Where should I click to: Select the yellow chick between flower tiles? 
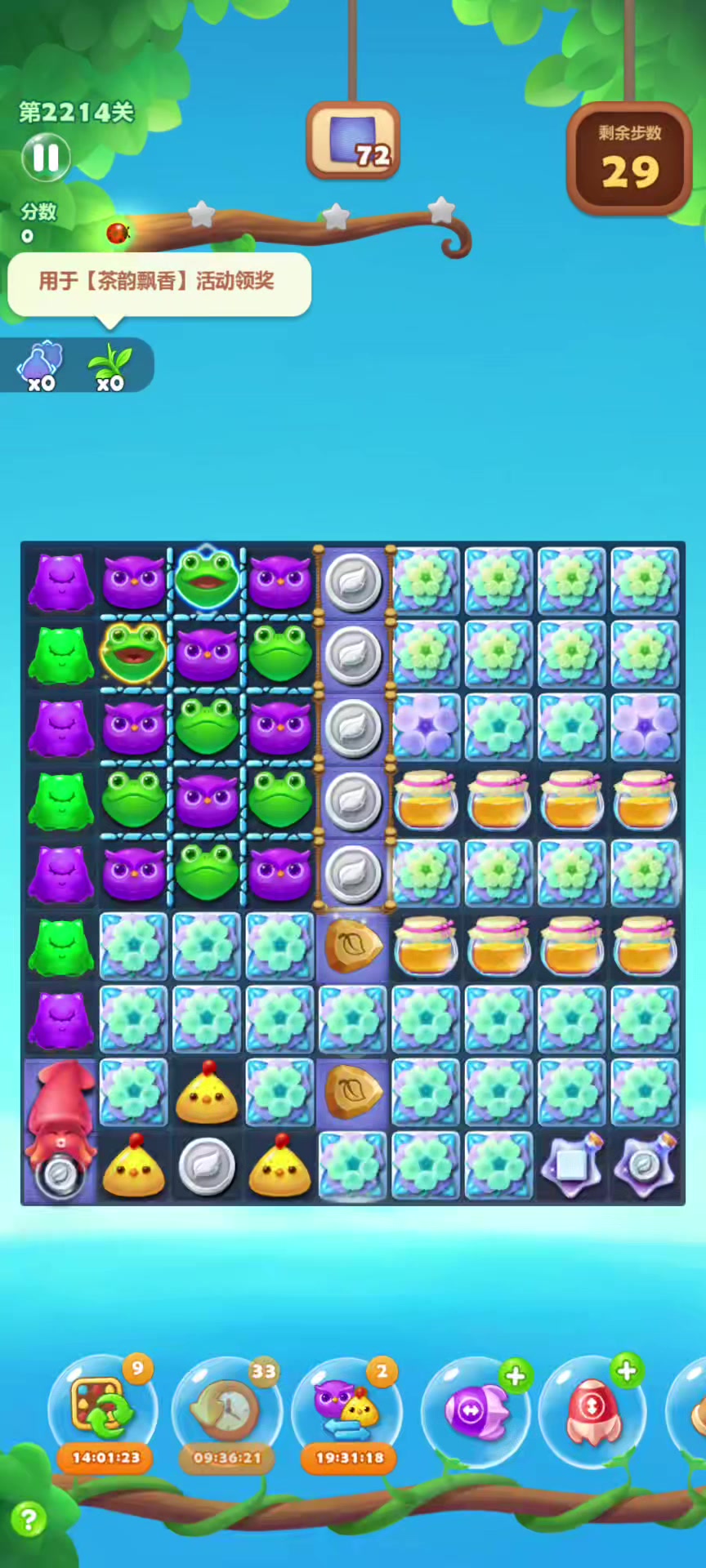click(x=207, y=1093)
